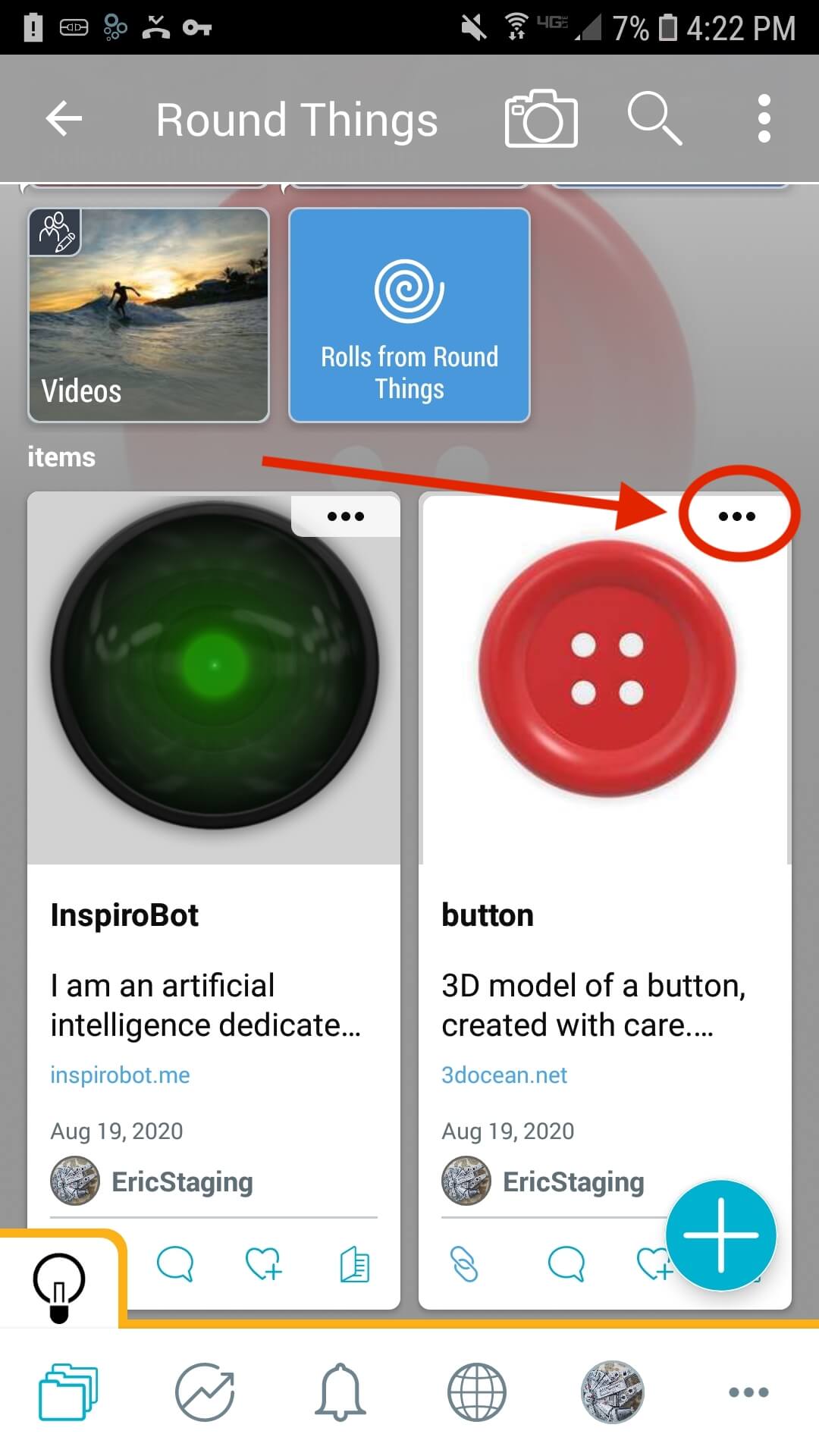Like the InspiroBot item with the heart icon

pos(263,1264)
